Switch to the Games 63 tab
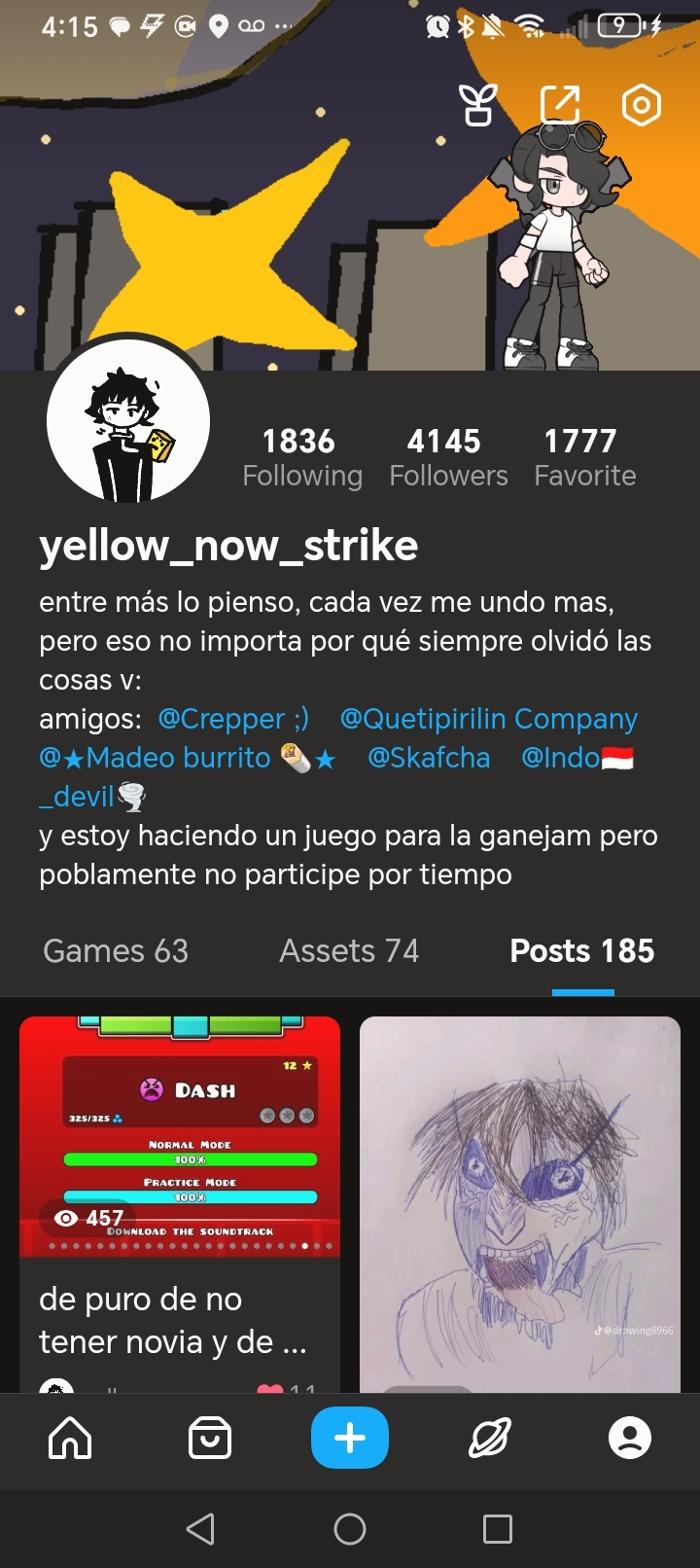The width and height of the screenshot is (700, 1568). tap(116, 950)
